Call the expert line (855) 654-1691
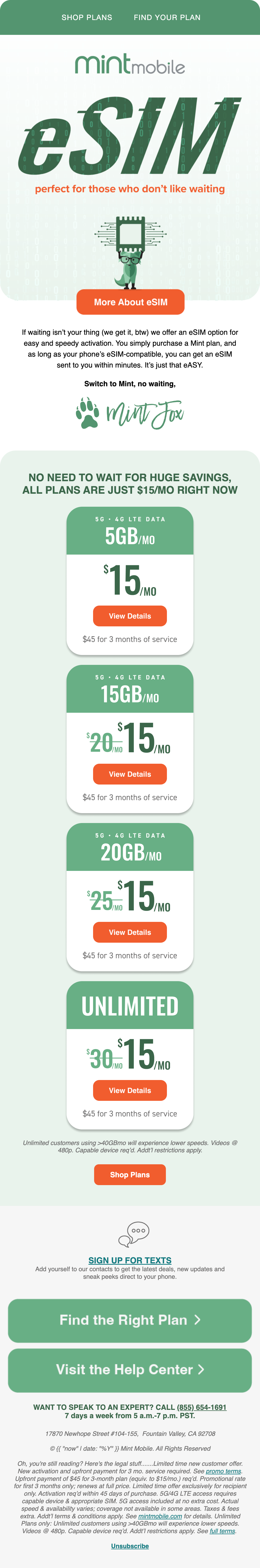Viewport: 260px width, 1568px height. coord(201,1407)
